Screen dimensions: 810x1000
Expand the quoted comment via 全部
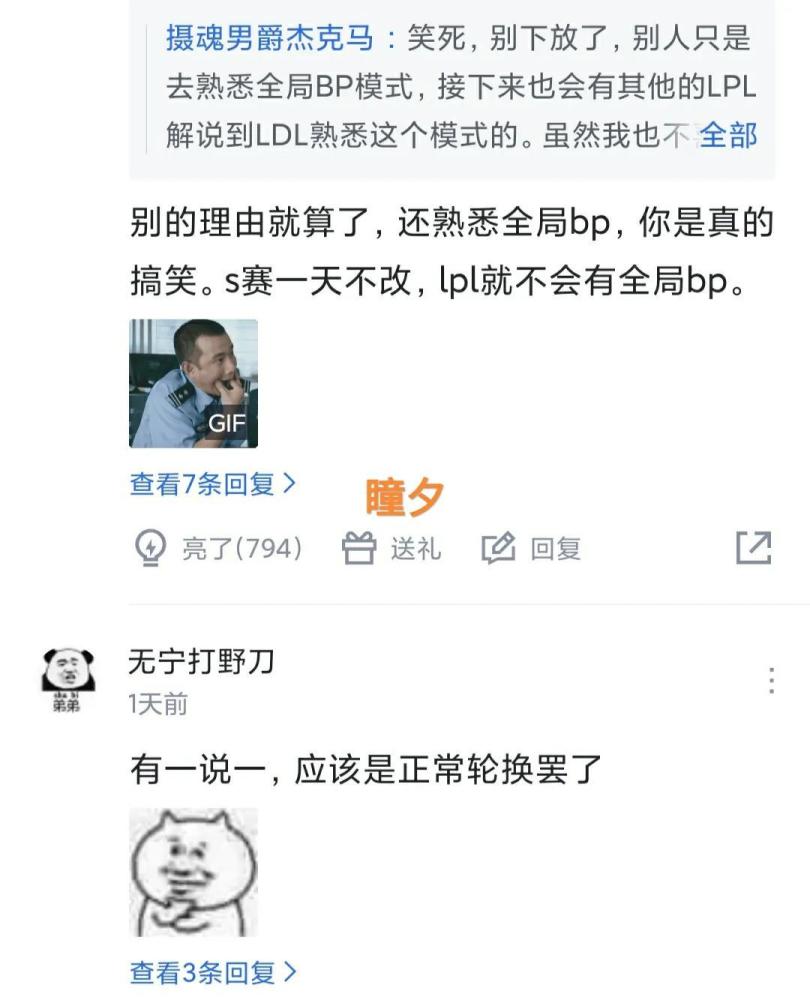(727, 135)
